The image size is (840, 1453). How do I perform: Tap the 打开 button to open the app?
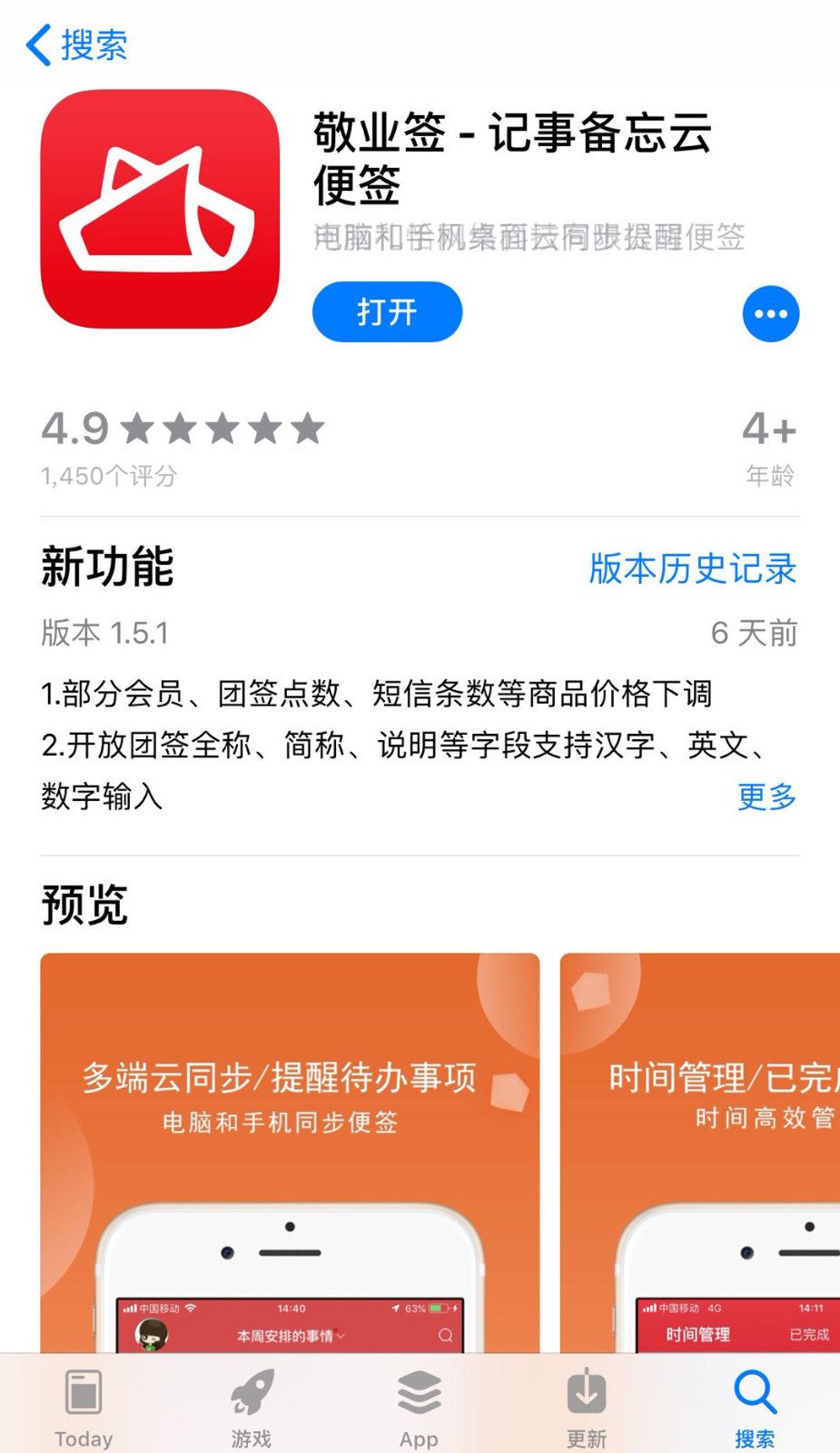(387, 312)
